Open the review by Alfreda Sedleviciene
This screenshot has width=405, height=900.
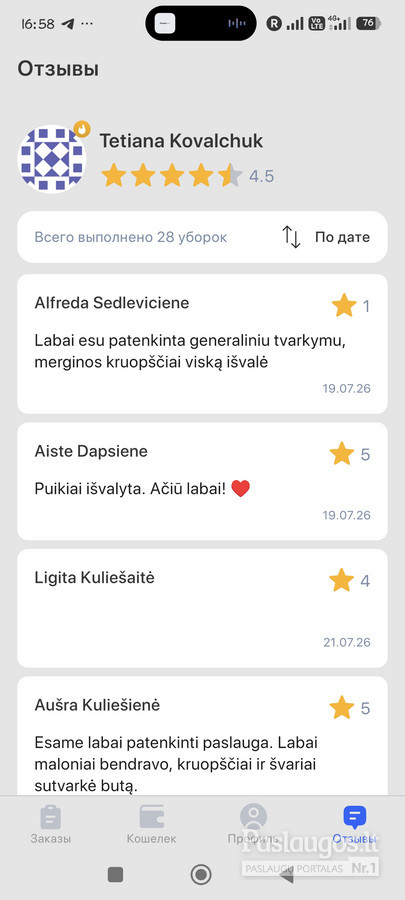coord(202,344)
